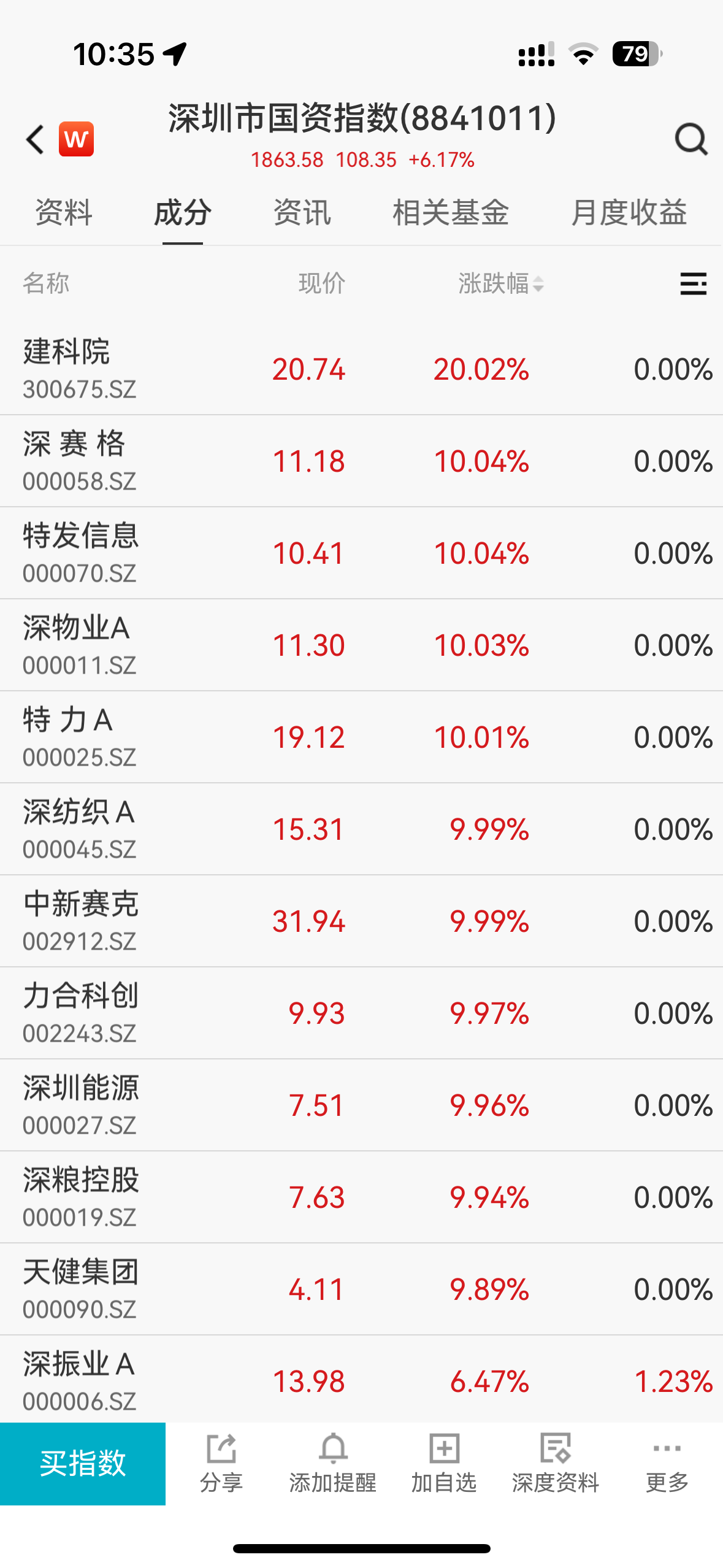Switch to the 资讯 tab
The image size is (723, 1568).
[x=302, y=213]
